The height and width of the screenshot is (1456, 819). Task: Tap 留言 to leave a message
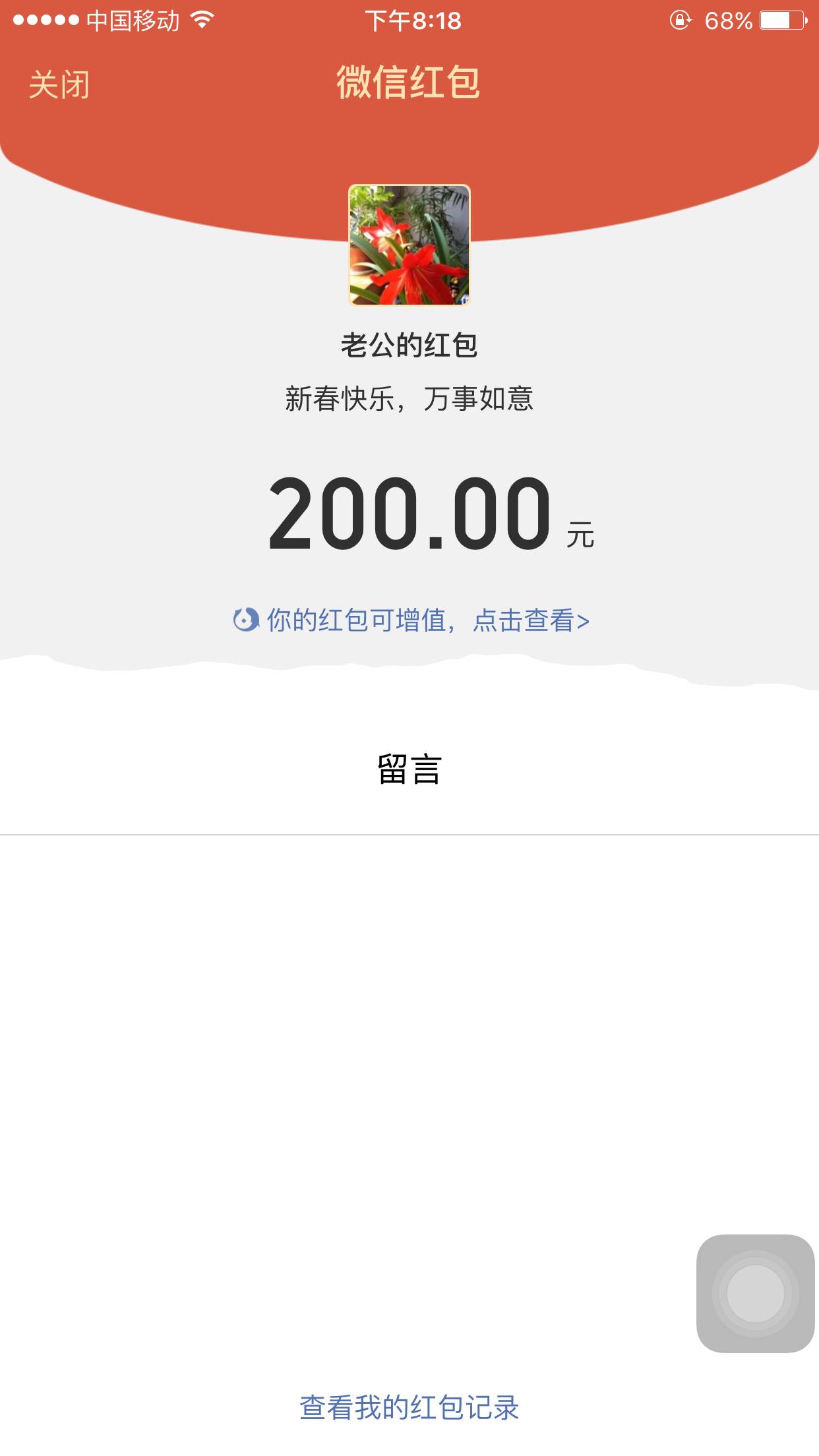[409, 770]
